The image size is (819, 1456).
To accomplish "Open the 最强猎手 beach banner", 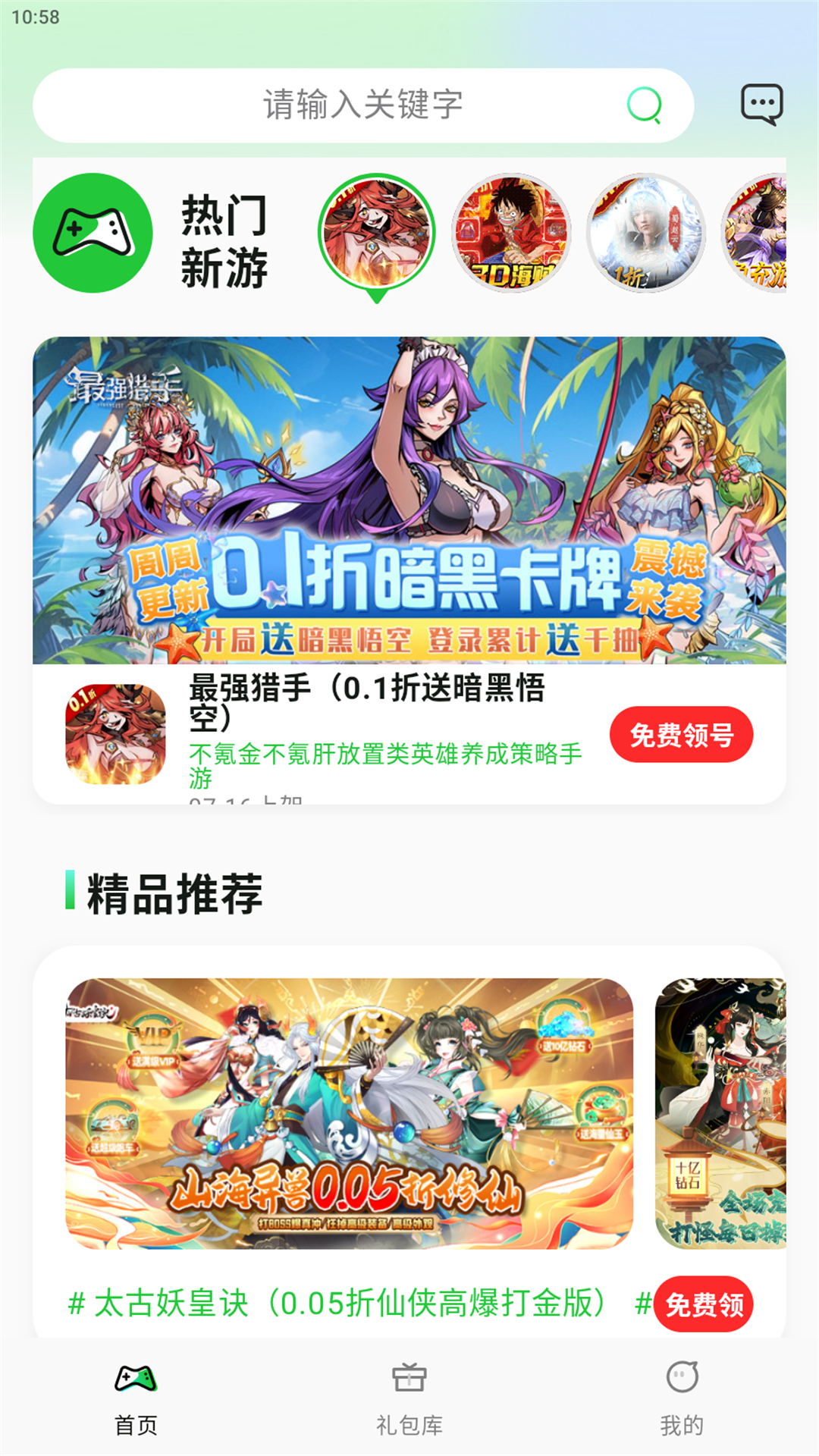I will click(409, 500).
